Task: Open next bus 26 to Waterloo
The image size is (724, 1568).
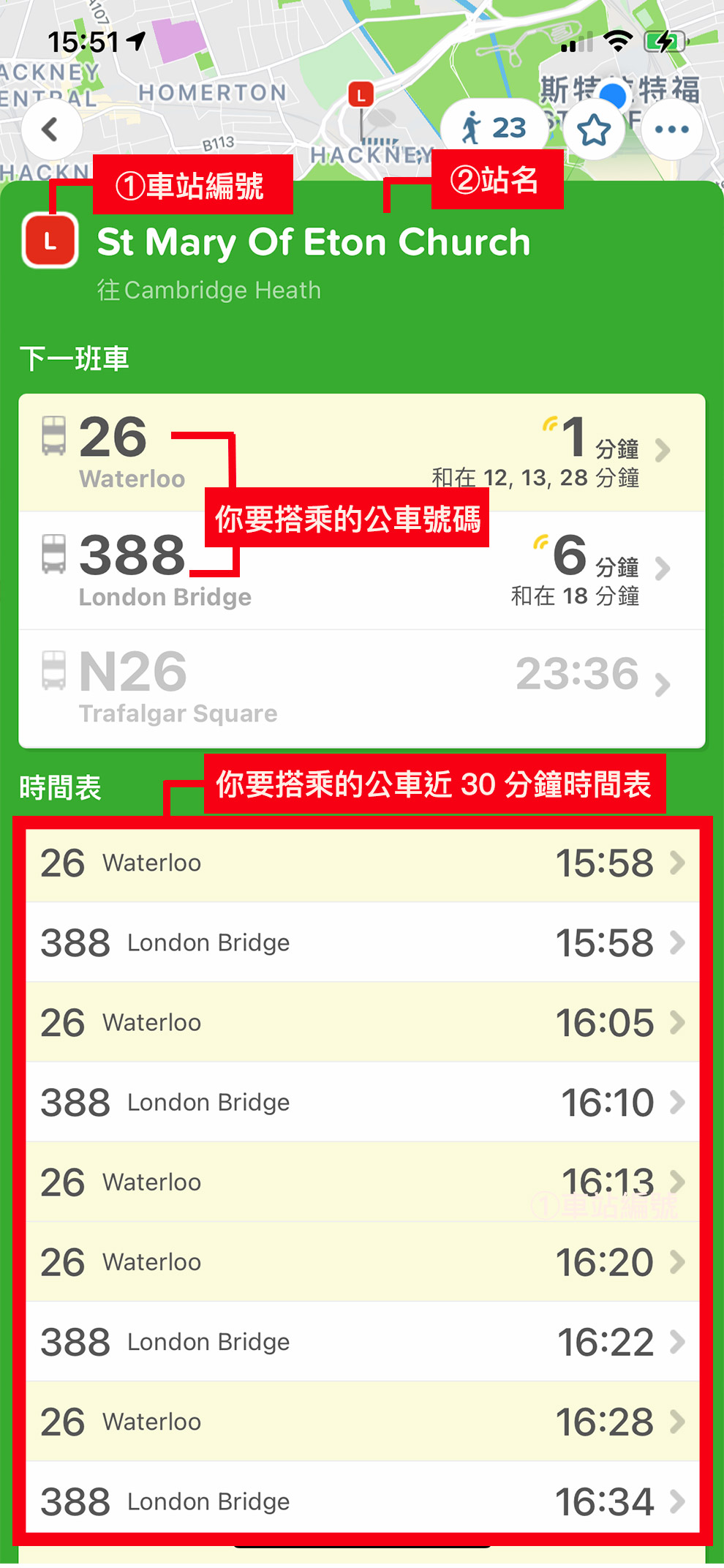Action: pyautogui.click(x=361, y=452)
